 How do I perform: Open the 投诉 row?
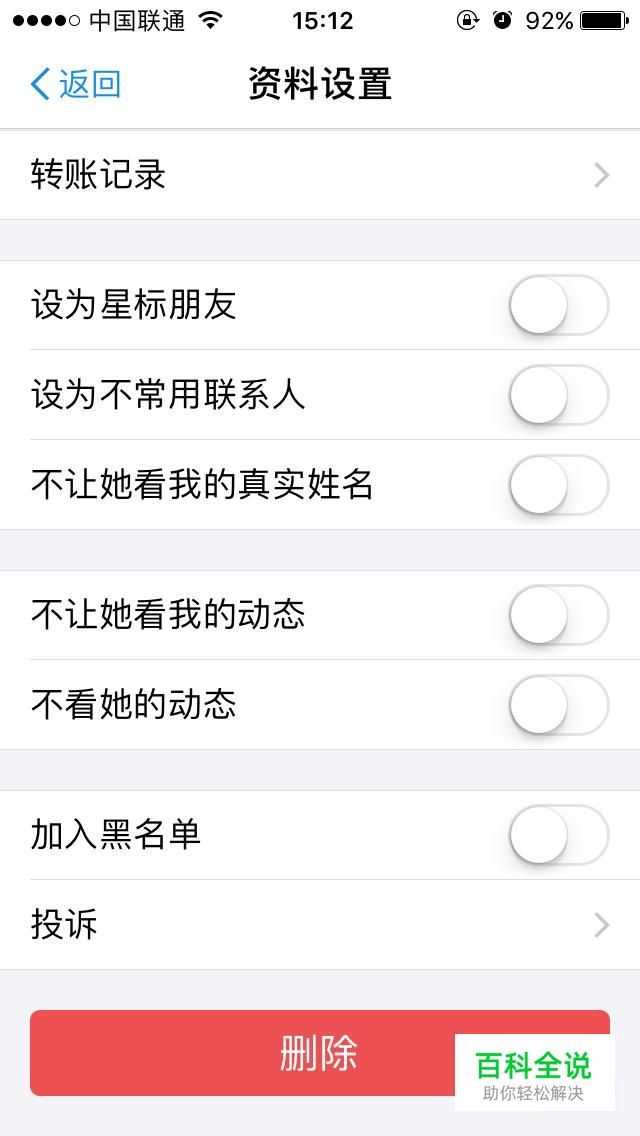click(x=320, y=925)
